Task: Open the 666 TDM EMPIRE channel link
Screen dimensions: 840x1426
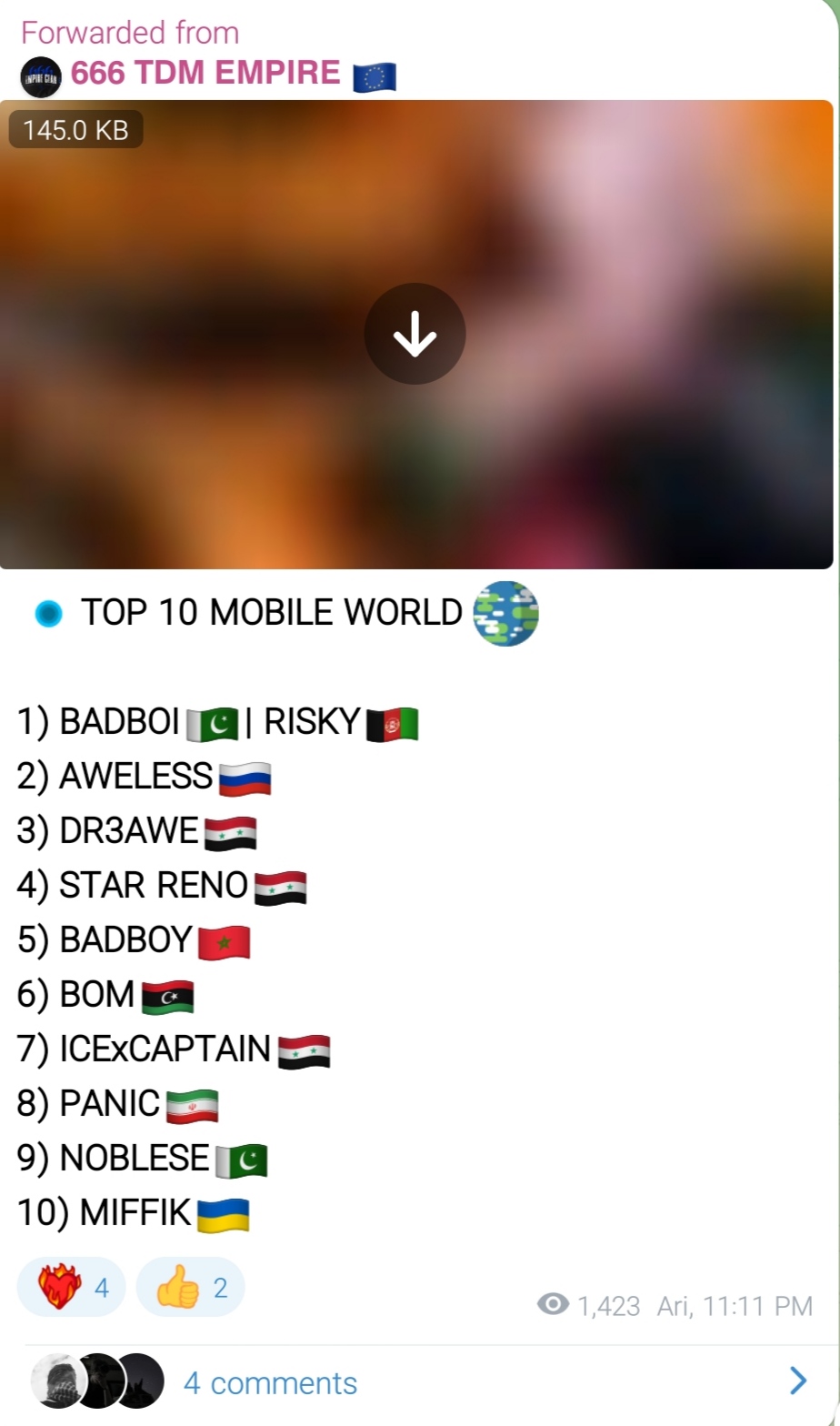Action: tap(205, 73)
